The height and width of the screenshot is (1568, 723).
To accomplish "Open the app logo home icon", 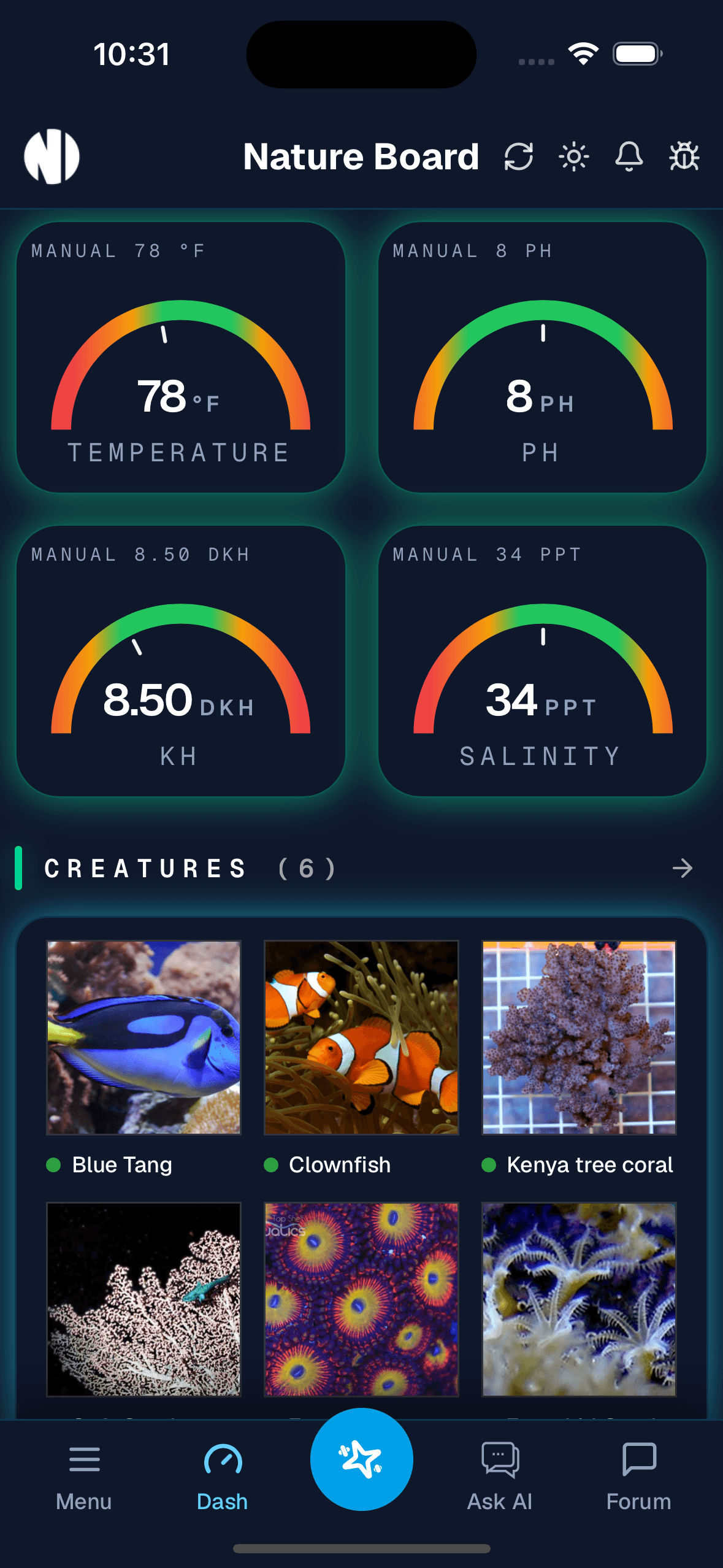I will pos(53,156).
